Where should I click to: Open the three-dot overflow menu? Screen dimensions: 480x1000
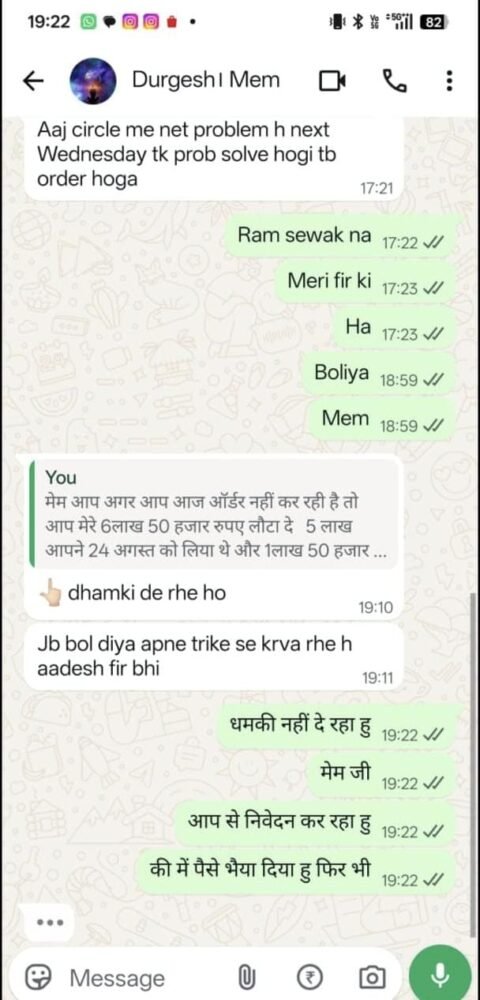(x=449, y=80)
